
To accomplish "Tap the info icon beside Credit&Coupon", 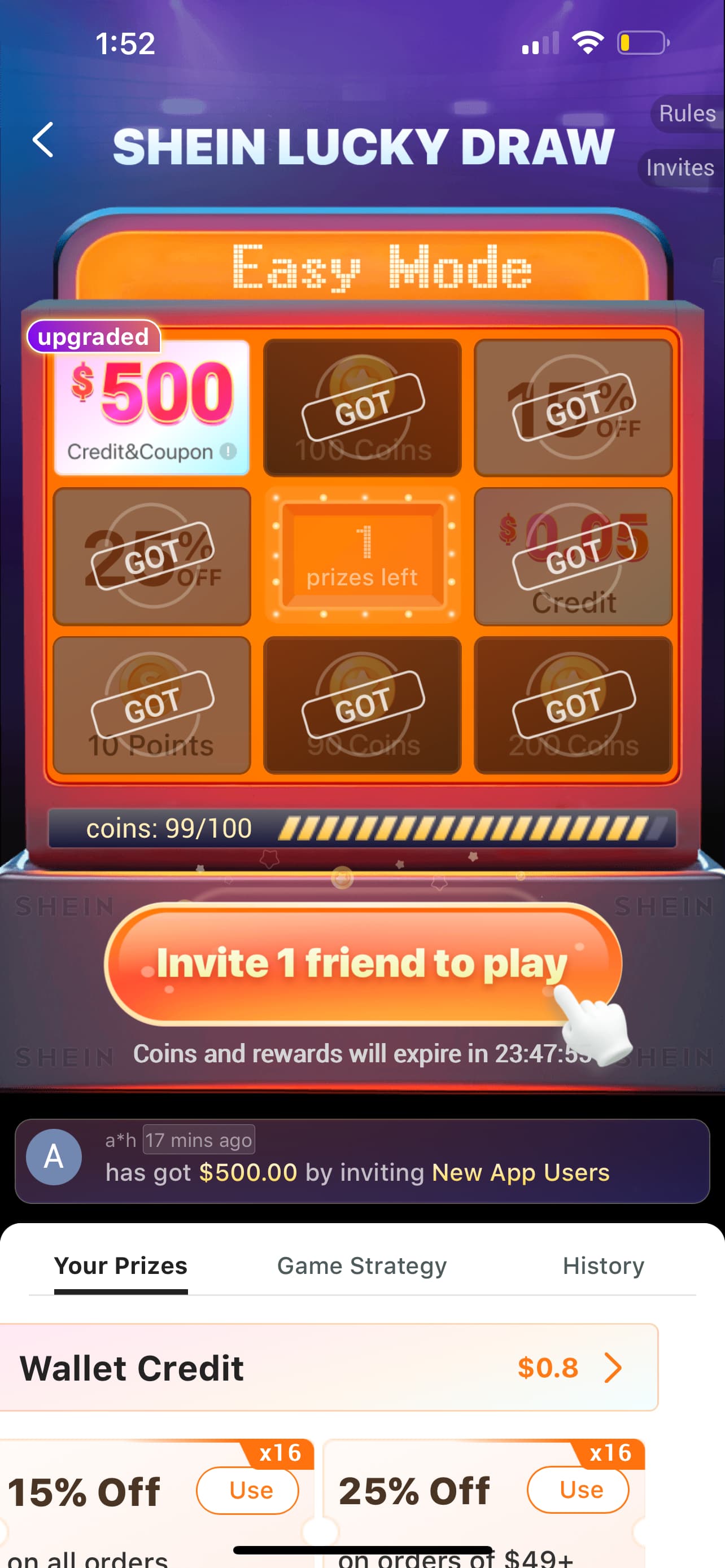I will click(228, 451).
